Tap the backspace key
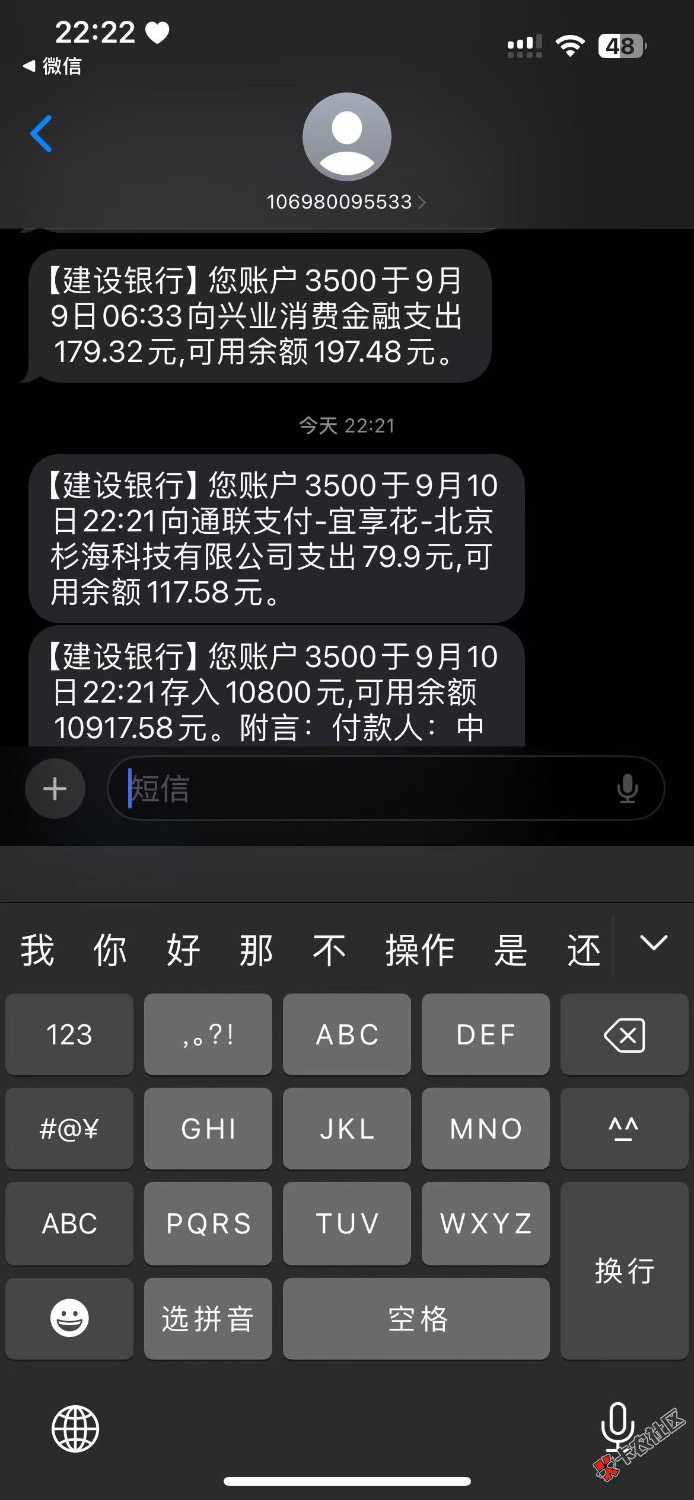This screenshot has height=1500, width=694. tap(624, 1034)
